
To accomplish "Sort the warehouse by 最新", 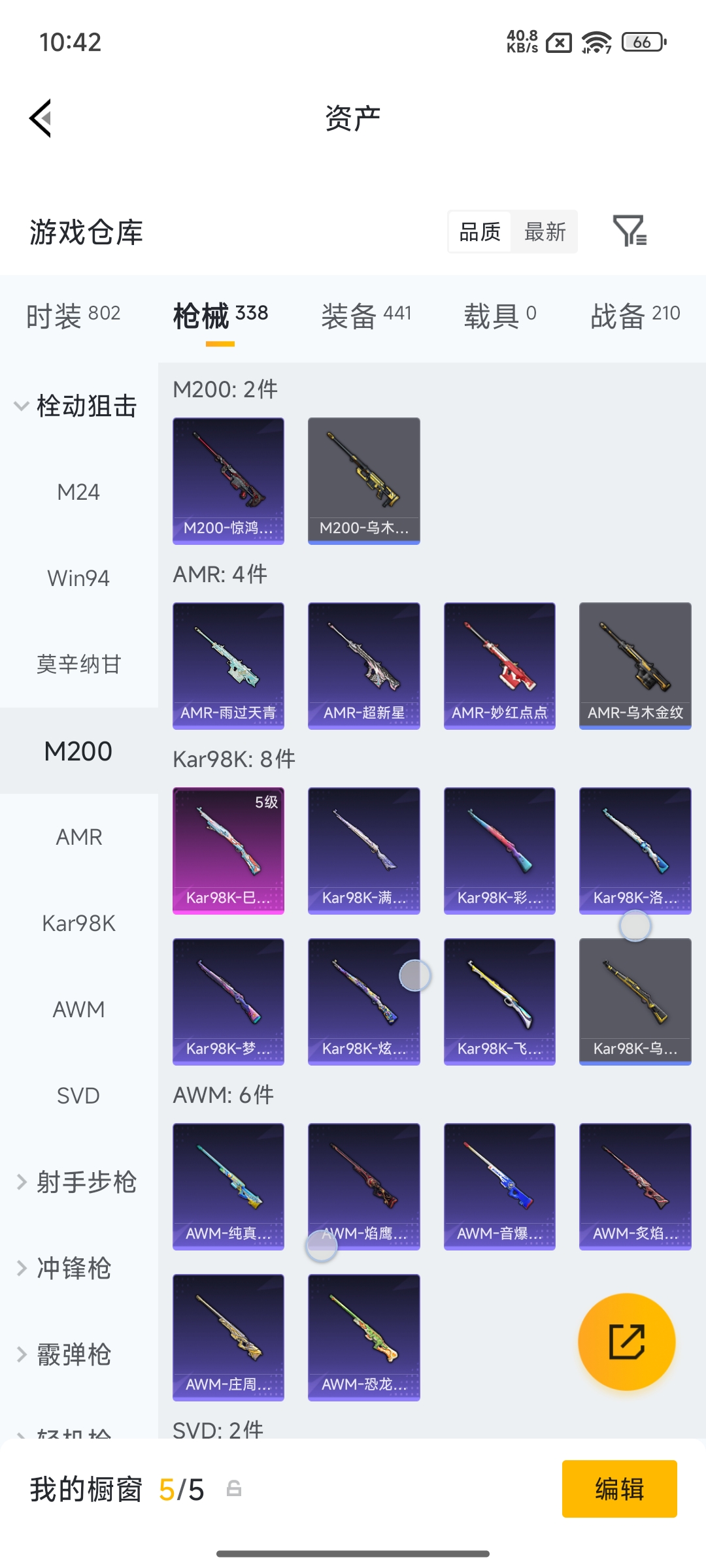I will [545, 231].
